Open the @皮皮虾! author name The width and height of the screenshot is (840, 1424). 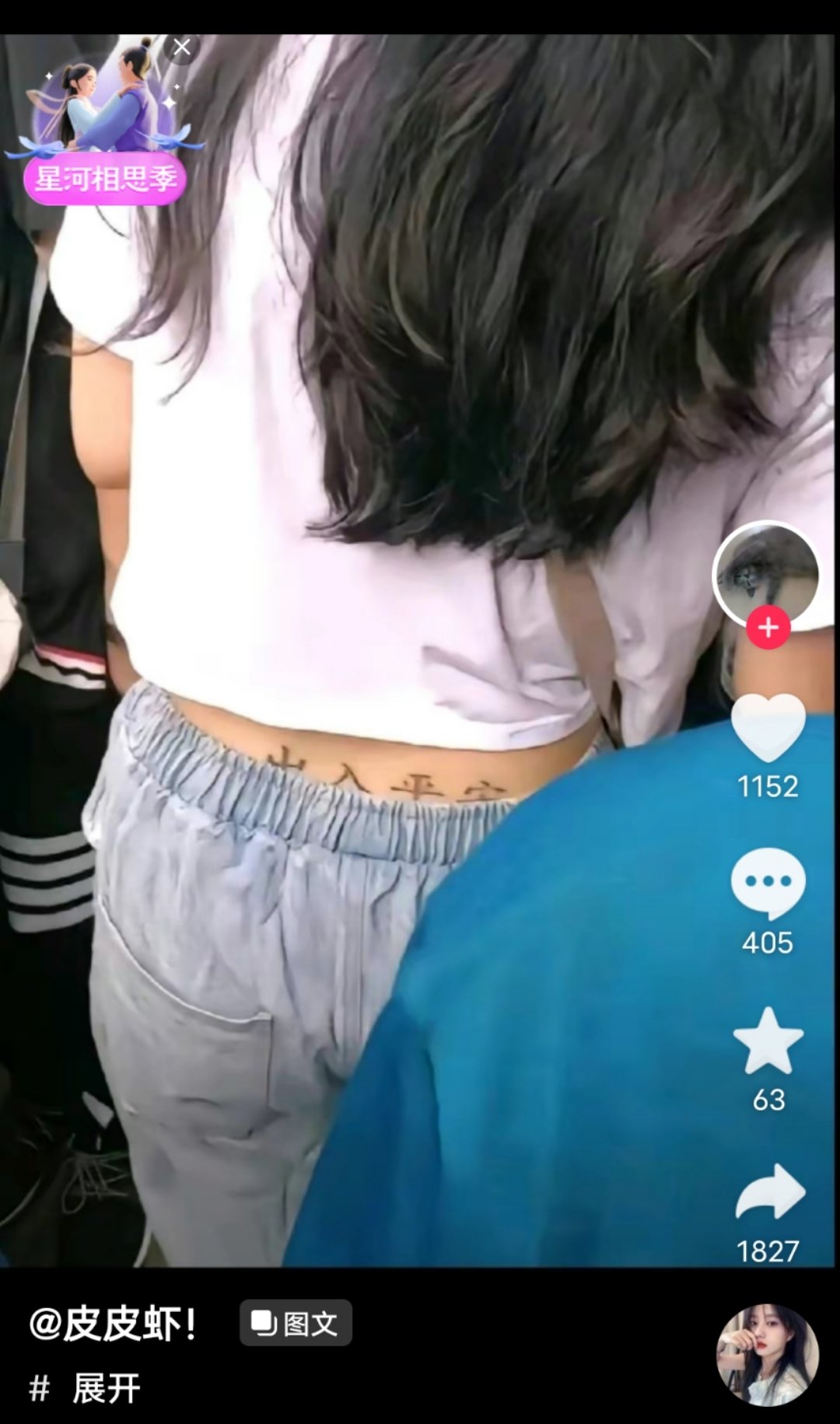[114, 1323]
